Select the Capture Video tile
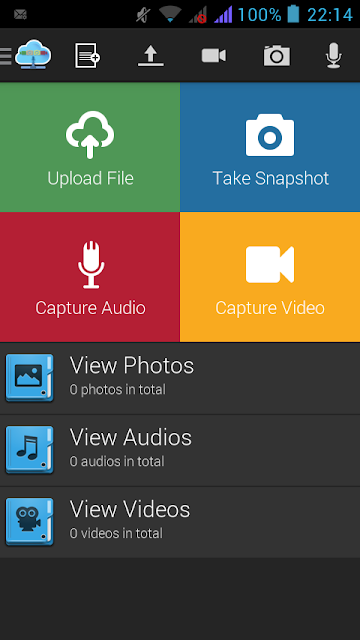This screenshot has width=360, height=640. click(270, 277)
